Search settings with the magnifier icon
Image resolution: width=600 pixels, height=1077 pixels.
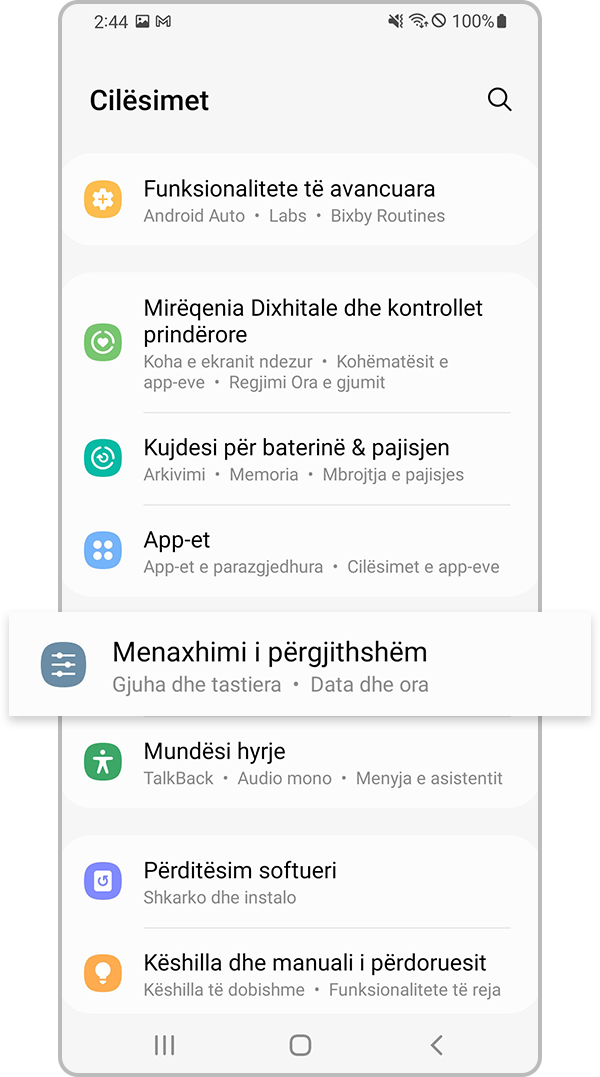[x=499, y=100]
